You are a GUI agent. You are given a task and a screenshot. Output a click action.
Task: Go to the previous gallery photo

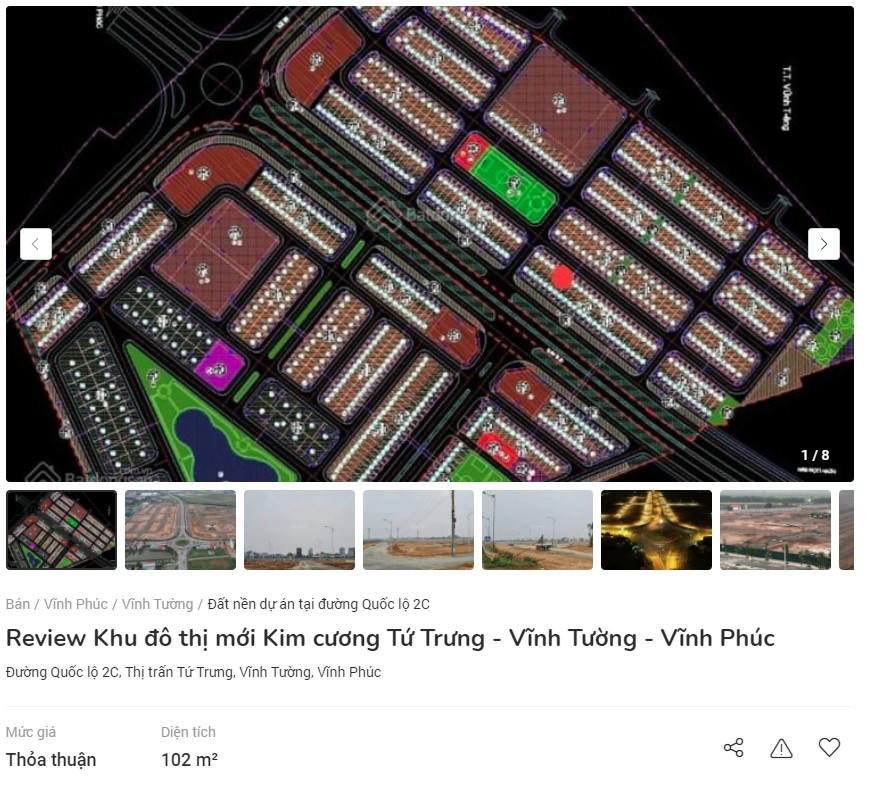[x=36, y=244]
